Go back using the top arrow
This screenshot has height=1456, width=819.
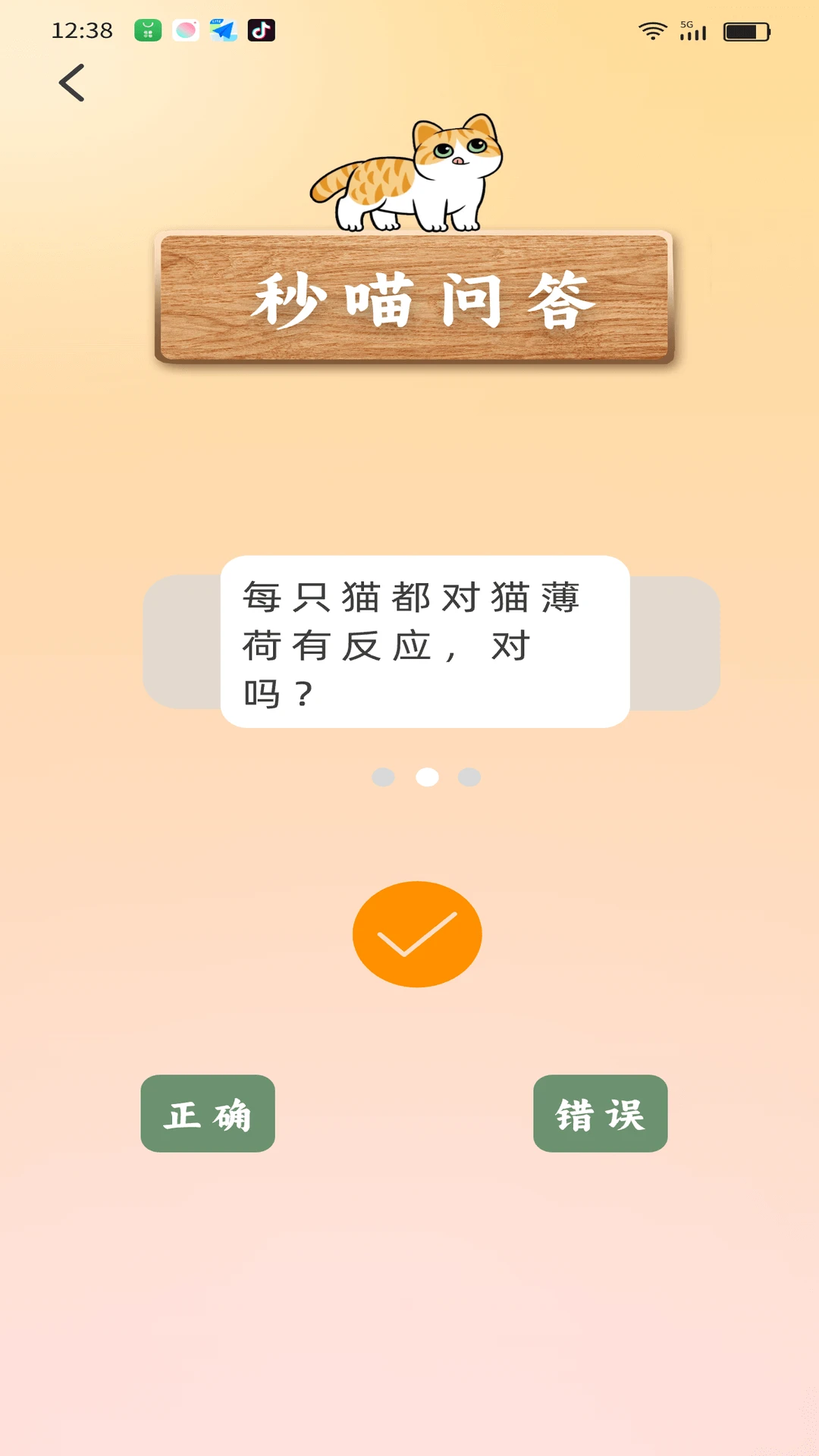[72, 83]
